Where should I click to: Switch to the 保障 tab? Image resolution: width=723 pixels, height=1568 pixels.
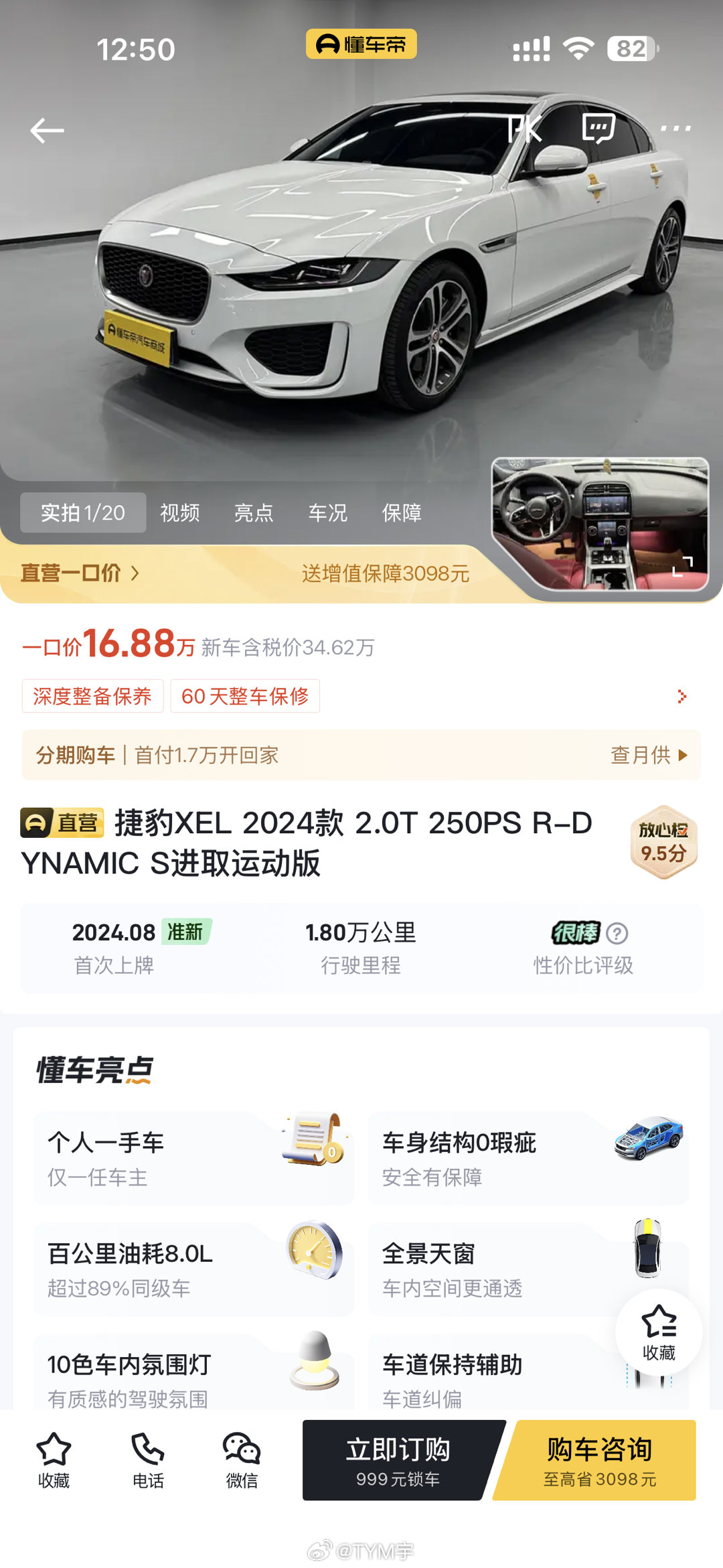[402, 513]
